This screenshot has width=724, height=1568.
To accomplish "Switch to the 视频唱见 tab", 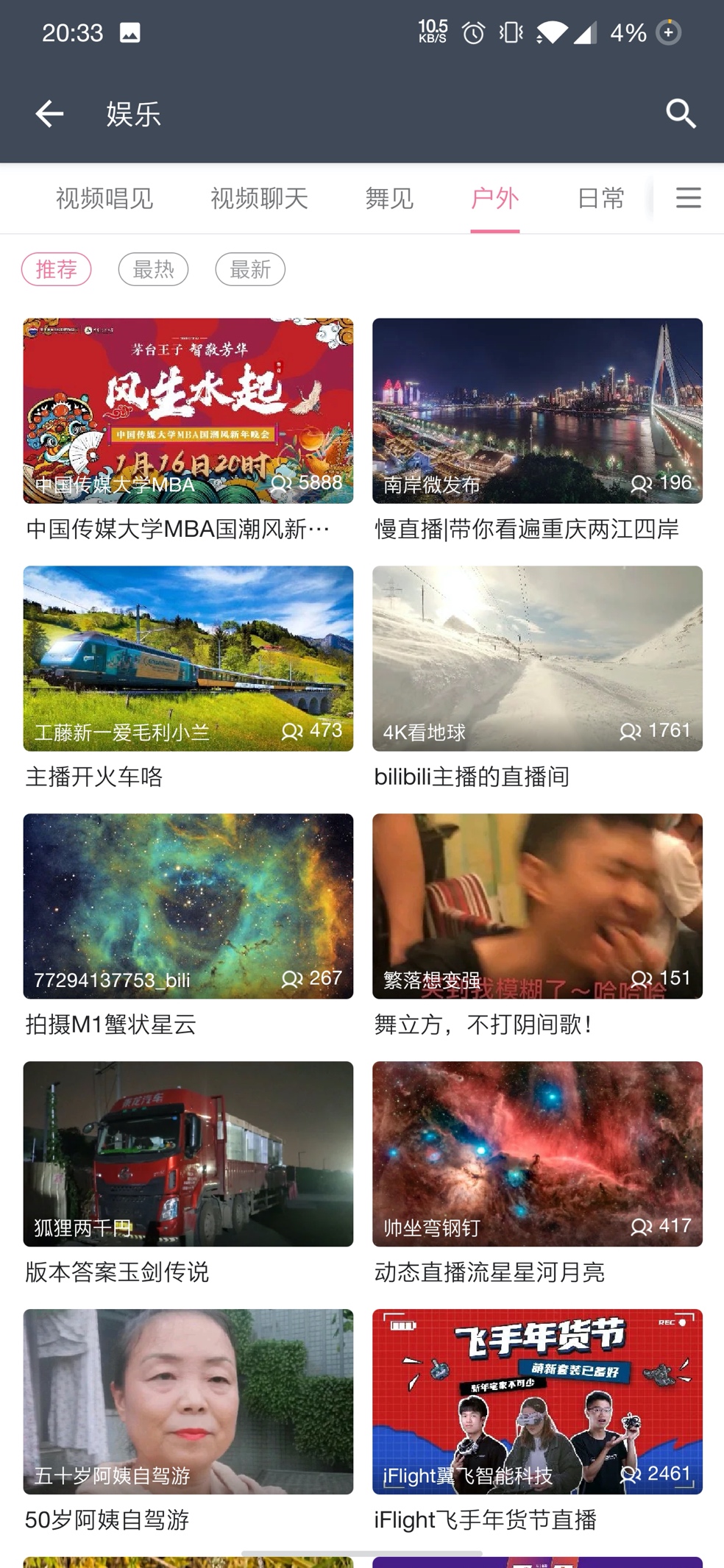I will [104, 199].
